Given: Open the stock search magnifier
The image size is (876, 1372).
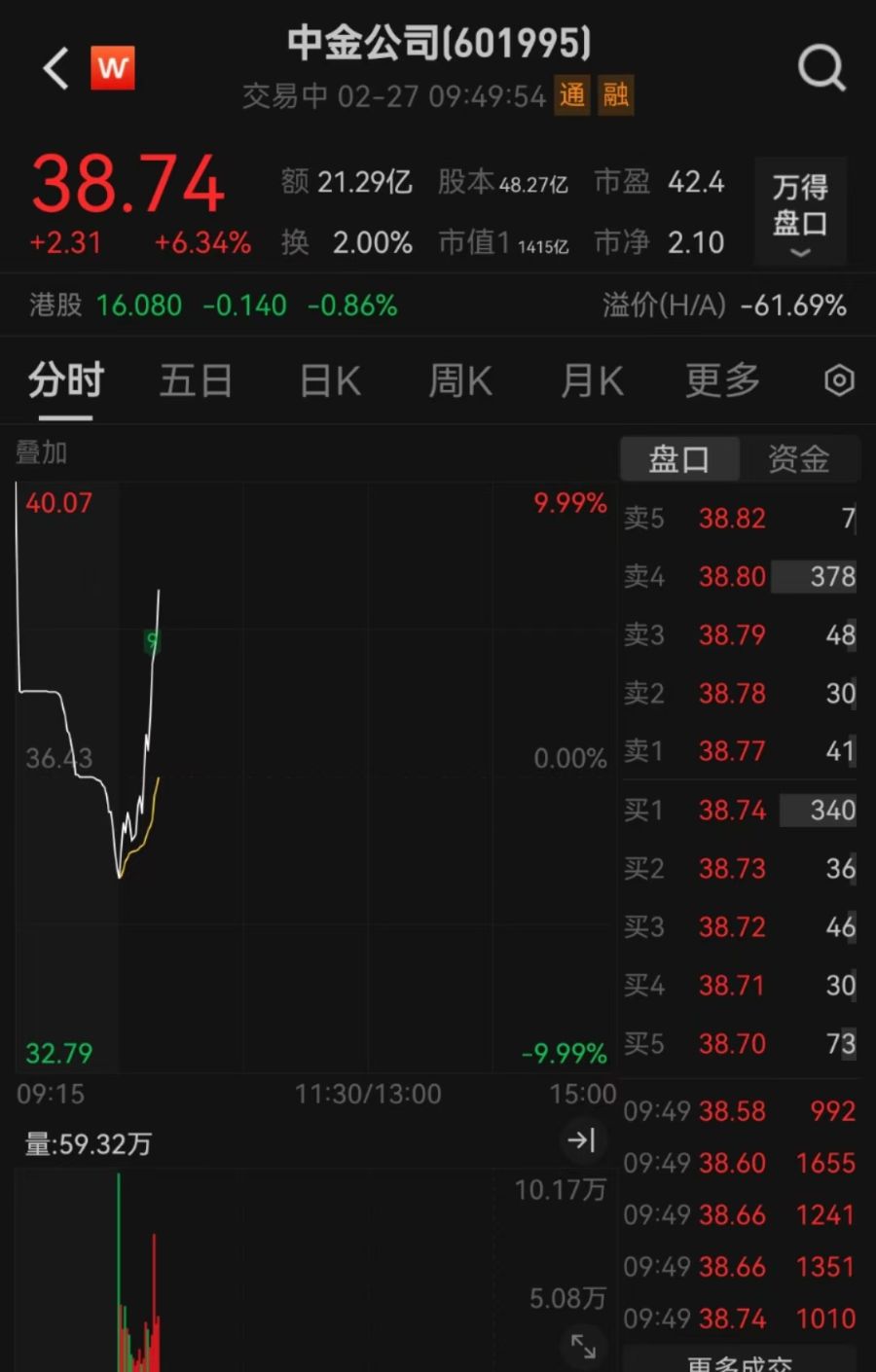Looking at the screenshot, I should click(821, 68).
